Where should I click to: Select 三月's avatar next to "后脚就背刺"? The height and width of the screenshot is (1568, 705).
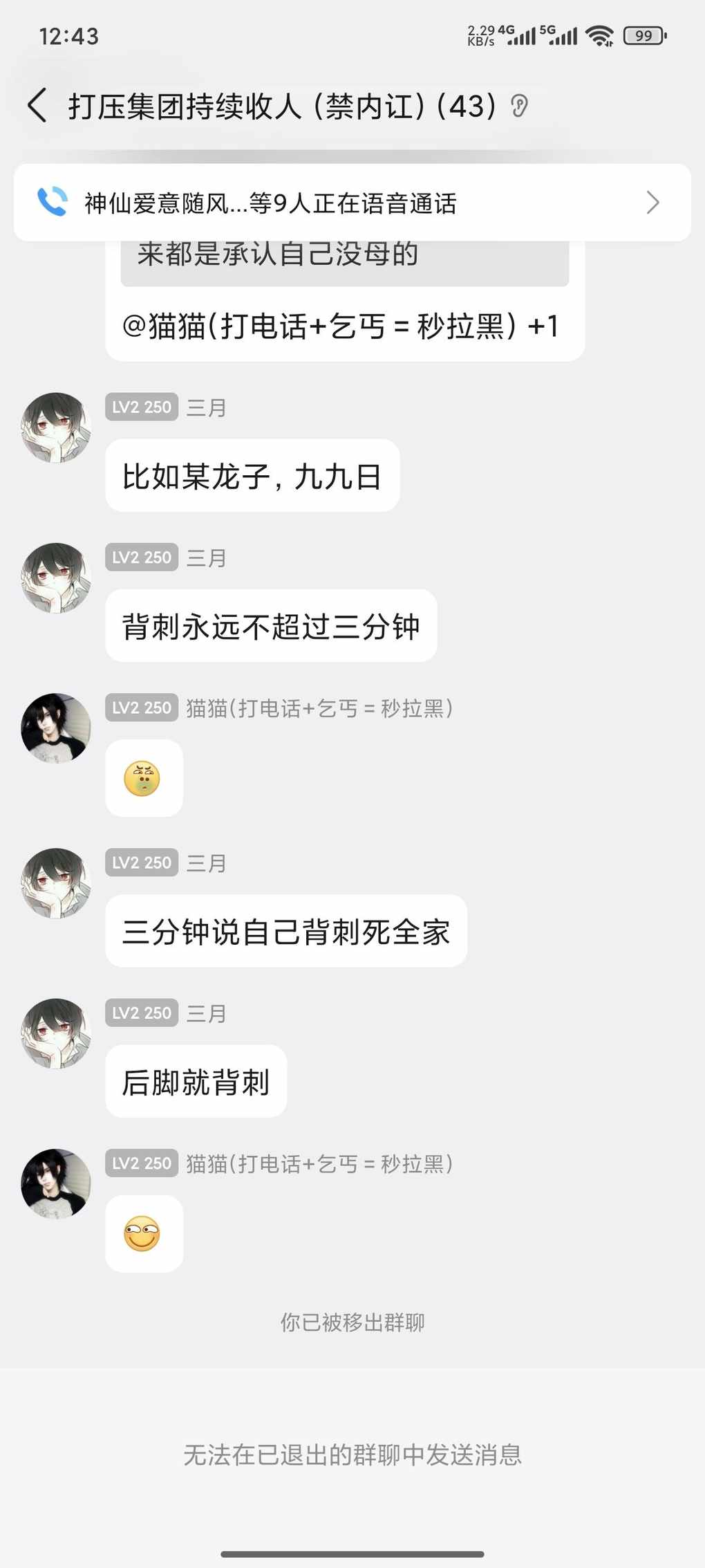click(56, 1033)
